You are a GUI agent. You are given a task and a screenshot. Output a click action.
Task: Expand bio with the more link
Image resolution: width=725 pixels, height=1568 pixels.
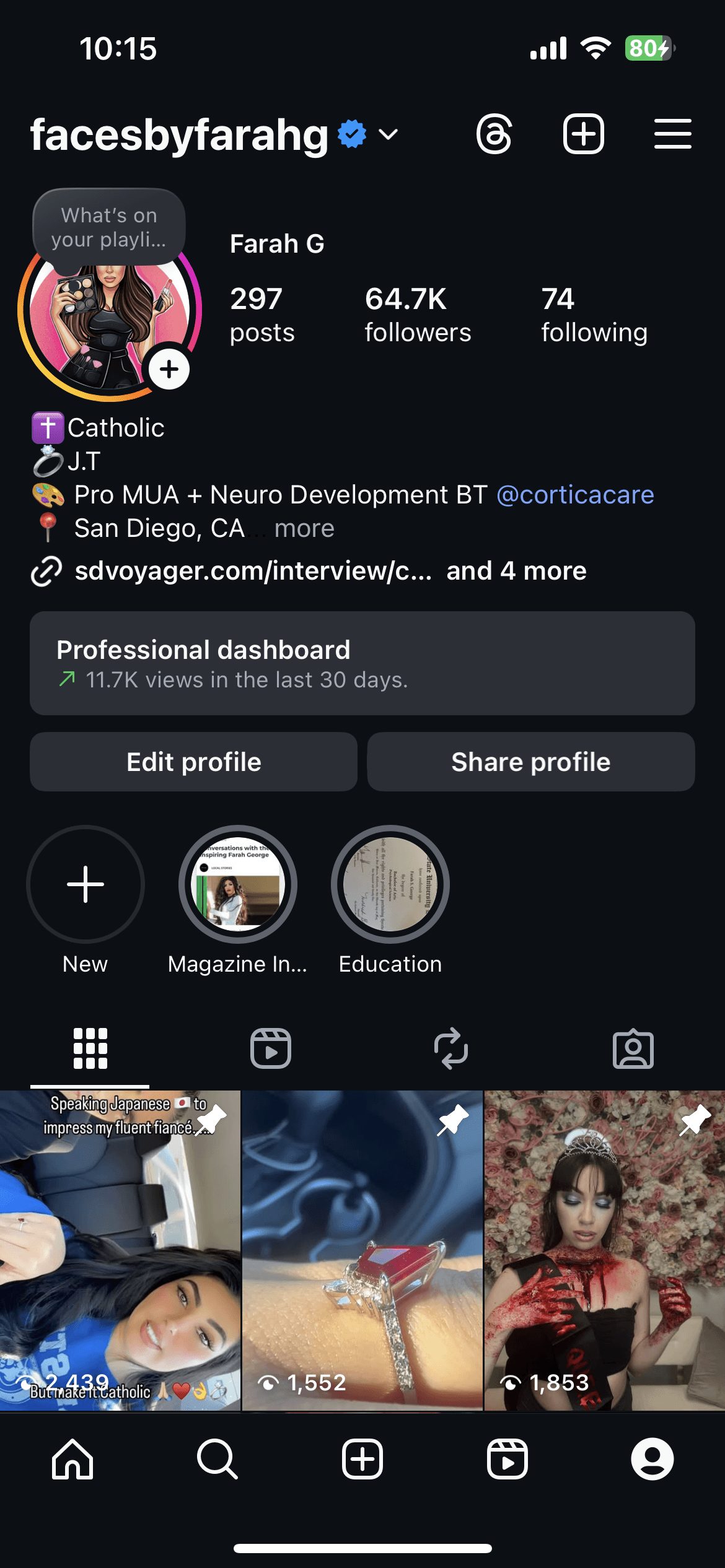point(304,528)
